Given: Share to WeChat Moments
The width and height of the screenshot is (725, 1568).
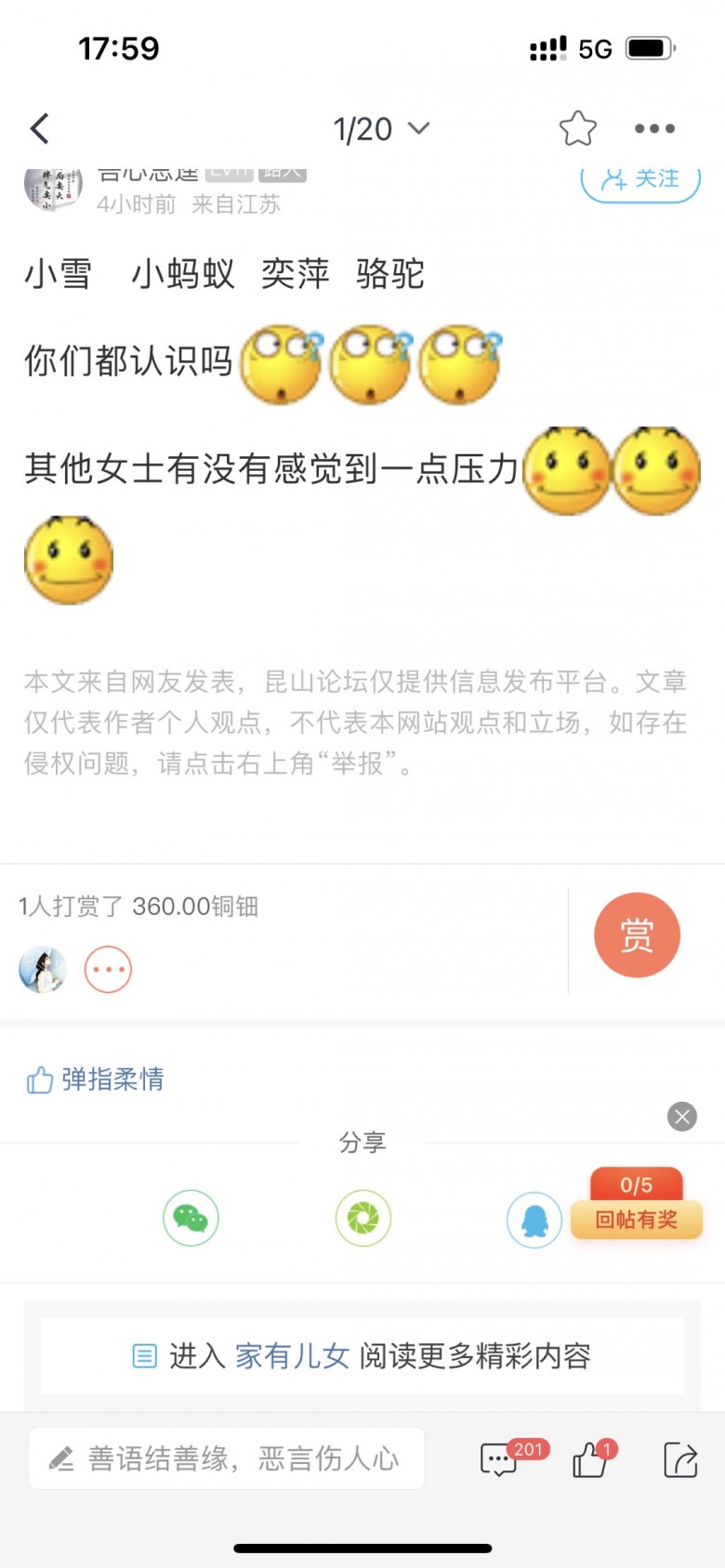Looking at the screenshot, I should 362,1218.
